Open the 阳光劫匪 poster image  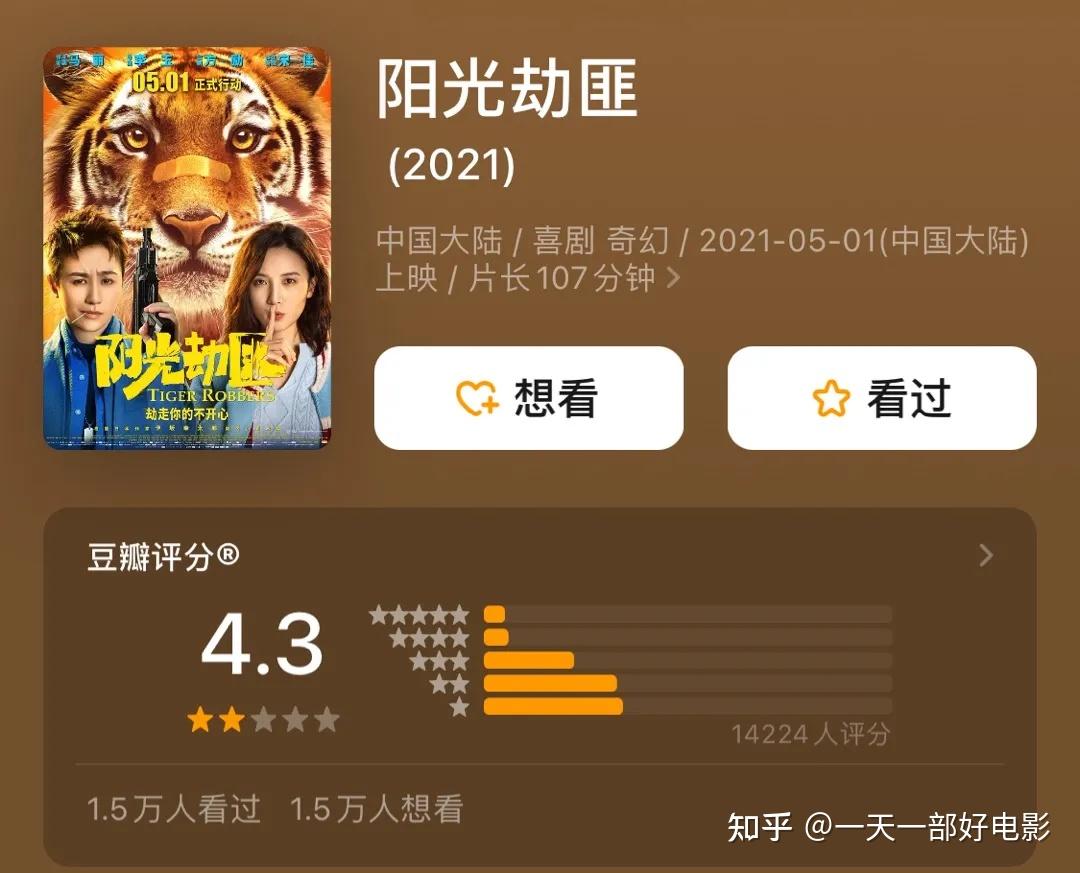186,248
